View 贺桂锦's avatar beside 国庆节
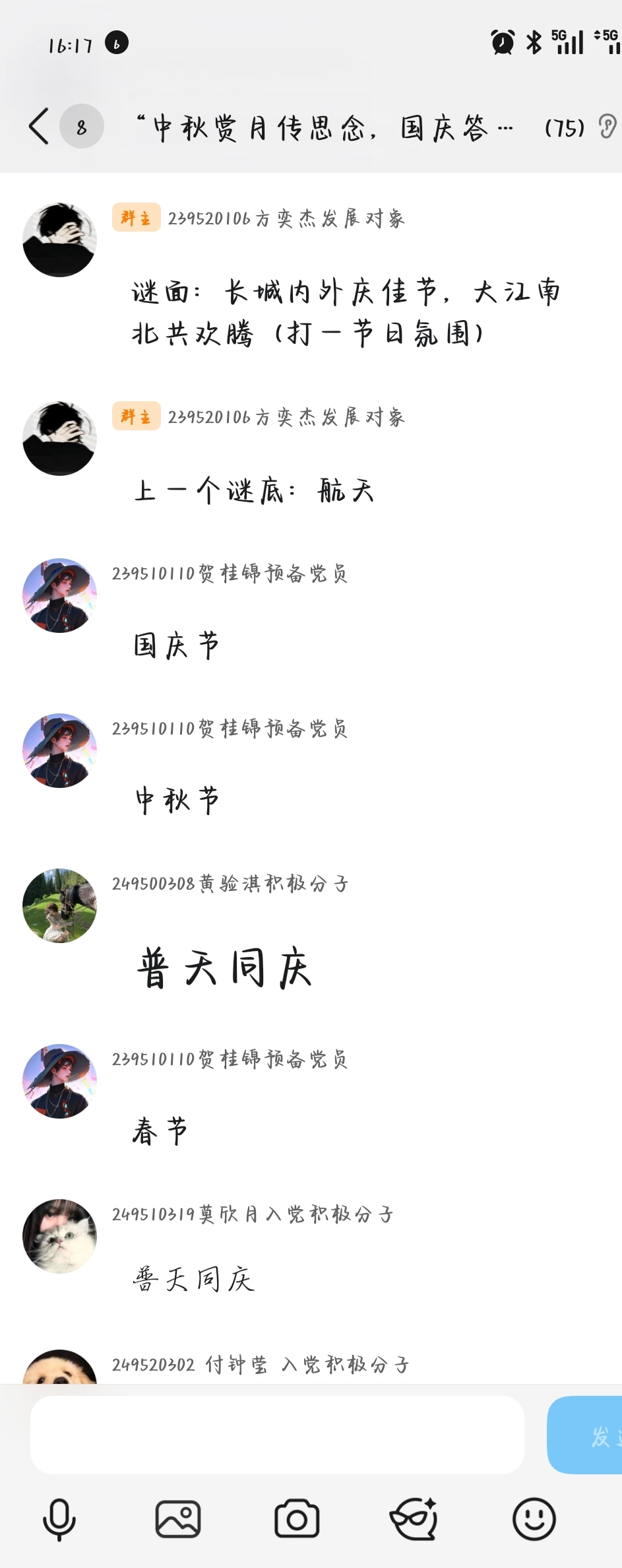This screenshot has width=622, height=1568. pyautogui.click(x=59, y=595)
